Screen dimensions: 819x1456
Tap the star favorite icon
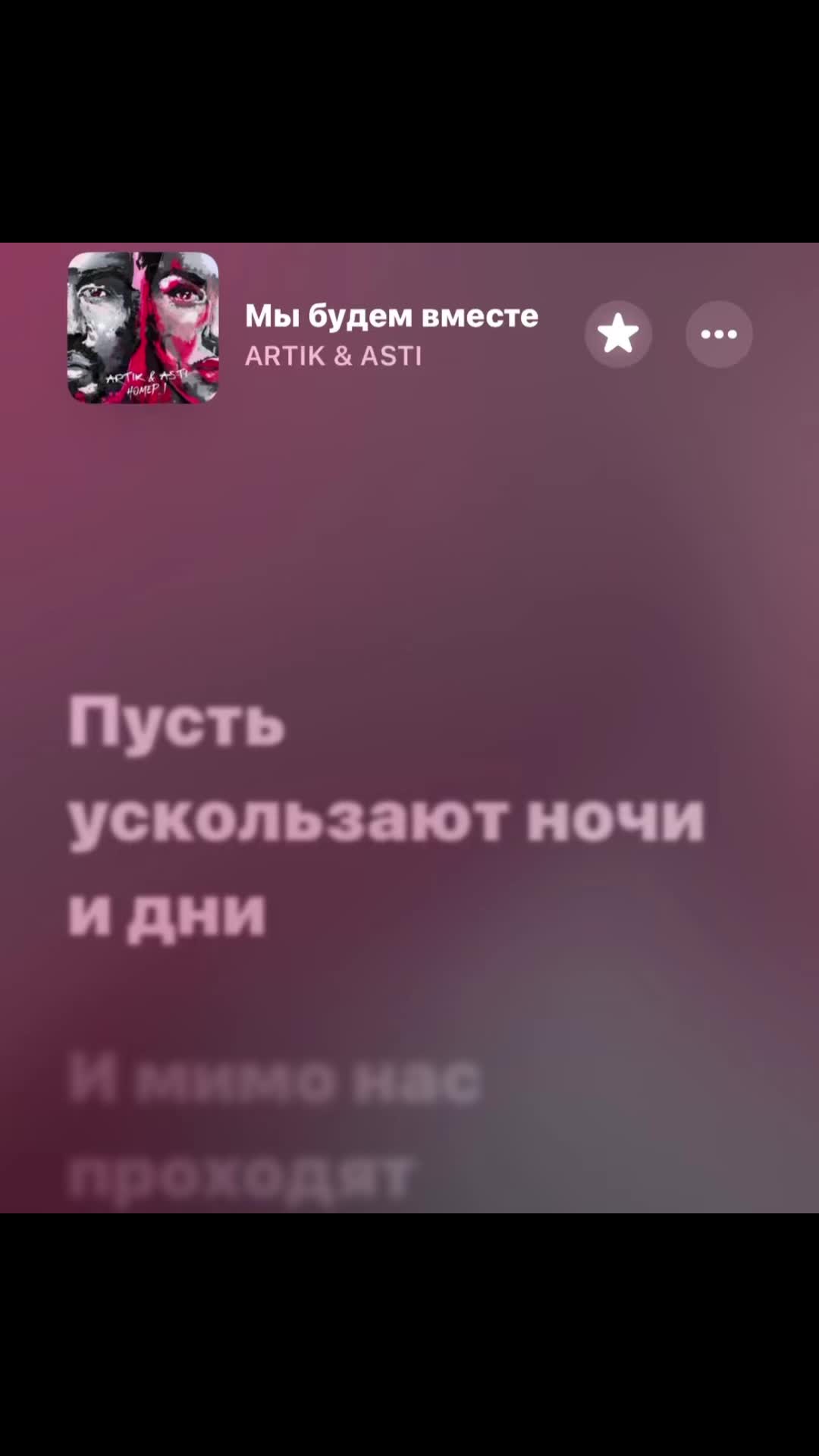(618, 334)
